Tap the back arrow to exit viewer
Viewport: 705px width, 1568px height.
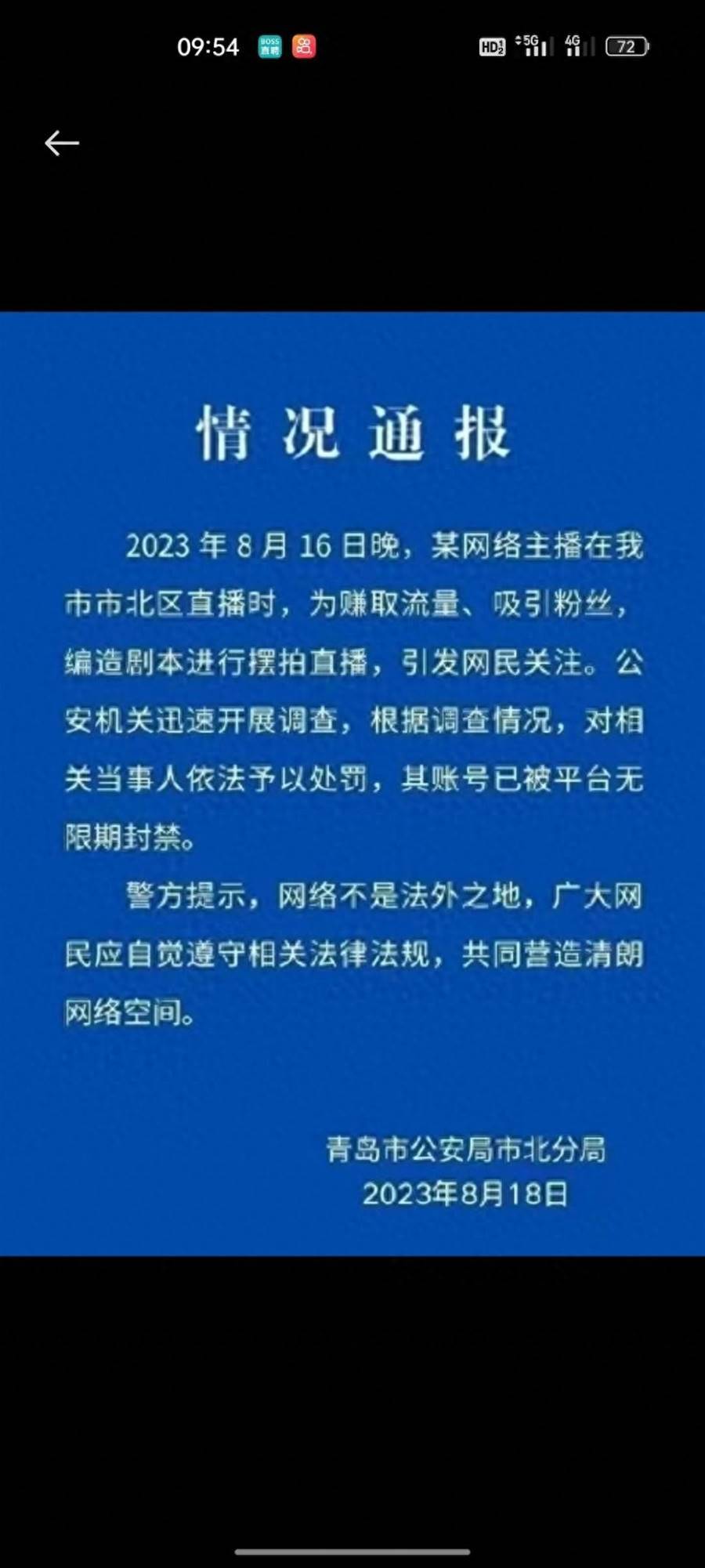(x=62, y=143)
